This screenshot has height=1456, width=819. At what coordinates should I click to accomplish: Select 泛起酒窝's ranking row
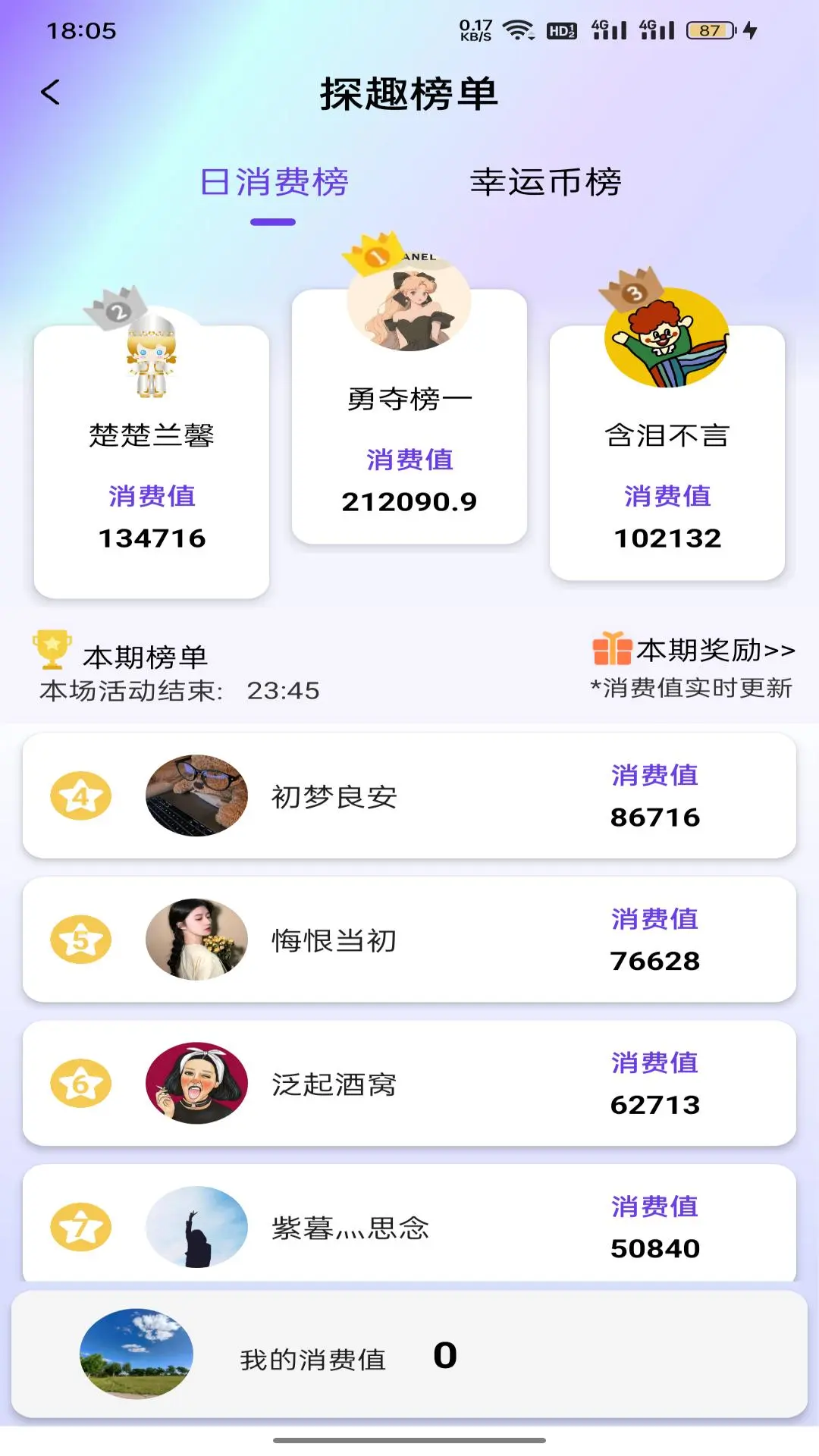(409, 1083)
